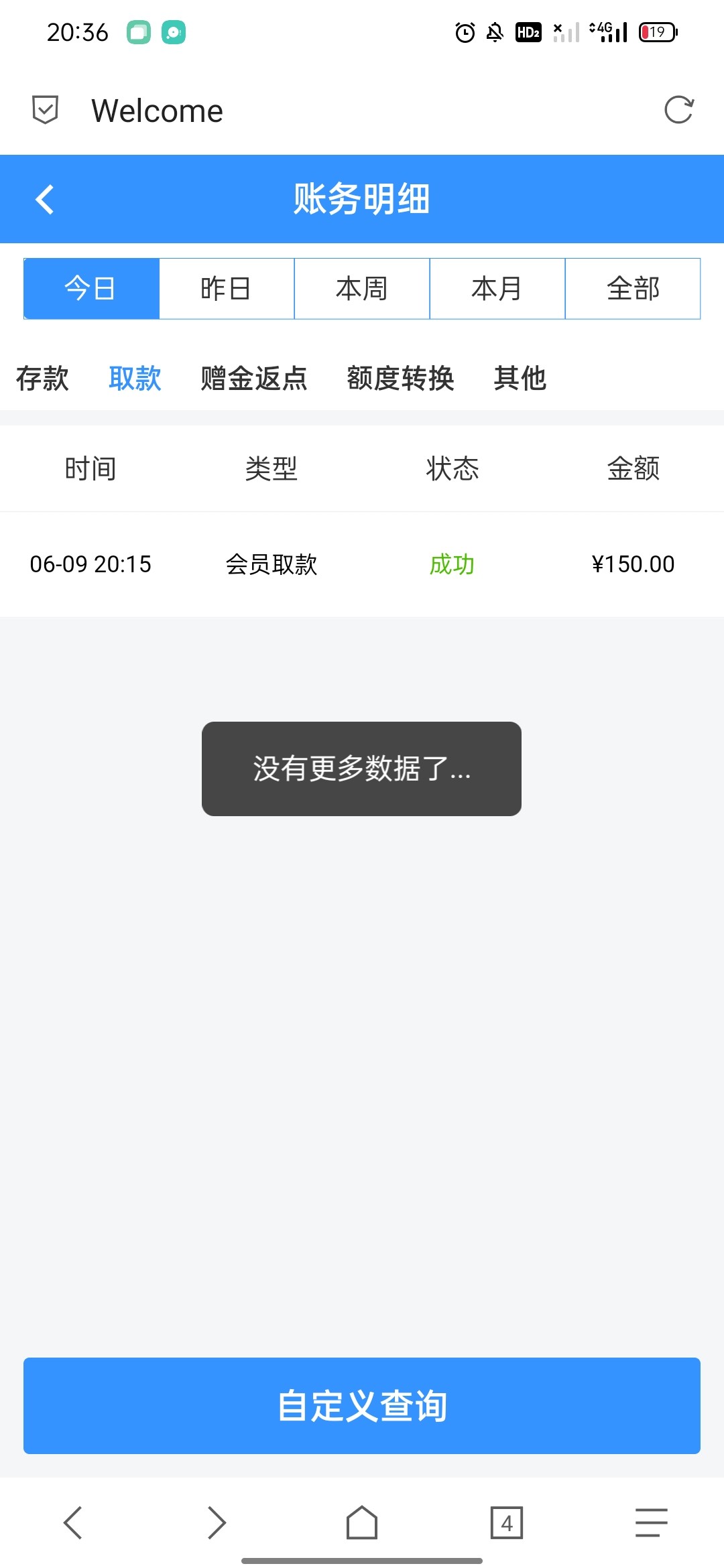Go back from 账务明细 page
724x1568 pixels.
pyautogui.click(x=45, y=200)
